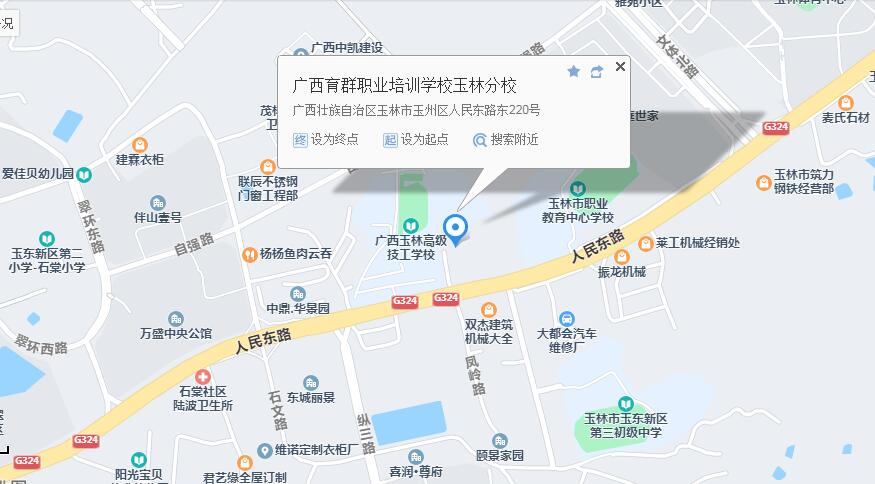This screenshot has height=484, width=875.
Task: Share this location via the arrow icon
Action: point(597,71)
